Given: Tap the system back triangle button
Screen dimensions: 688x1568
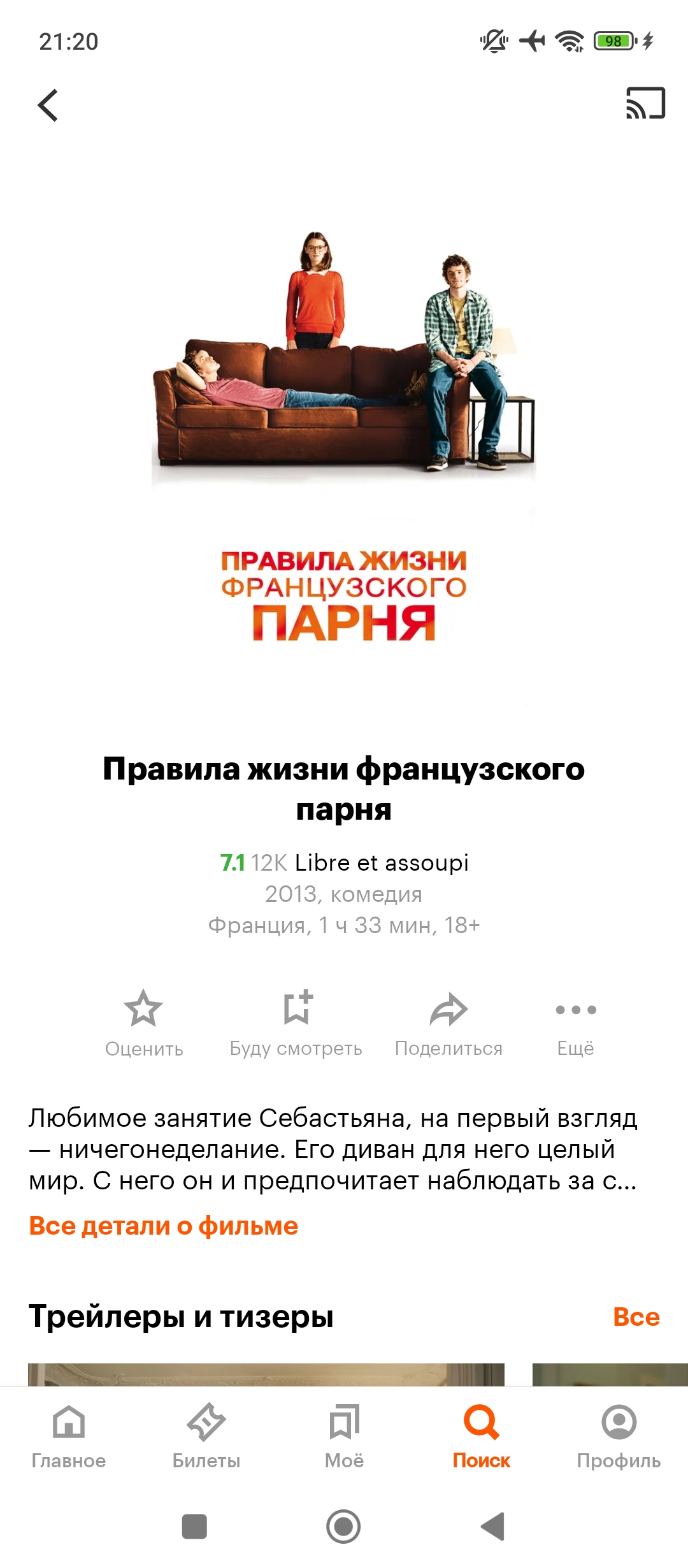Looking at the screenshot, I should [493, 1527].
